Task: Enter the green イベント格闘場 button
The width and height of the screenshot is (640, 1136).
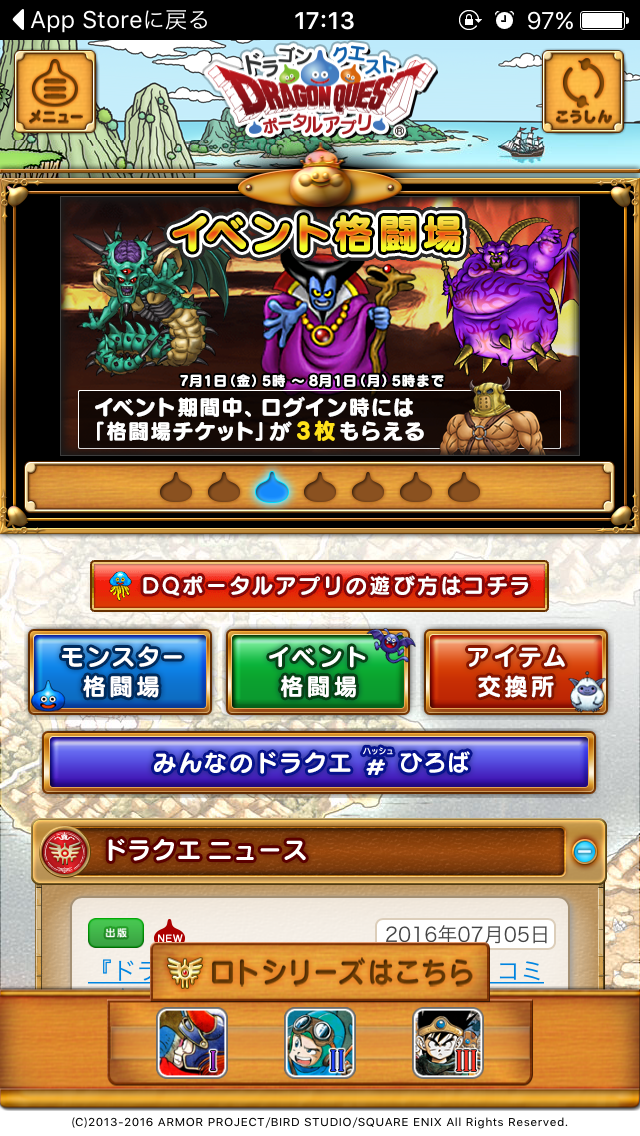Action: pyautogui.click(x=318, y=672)
